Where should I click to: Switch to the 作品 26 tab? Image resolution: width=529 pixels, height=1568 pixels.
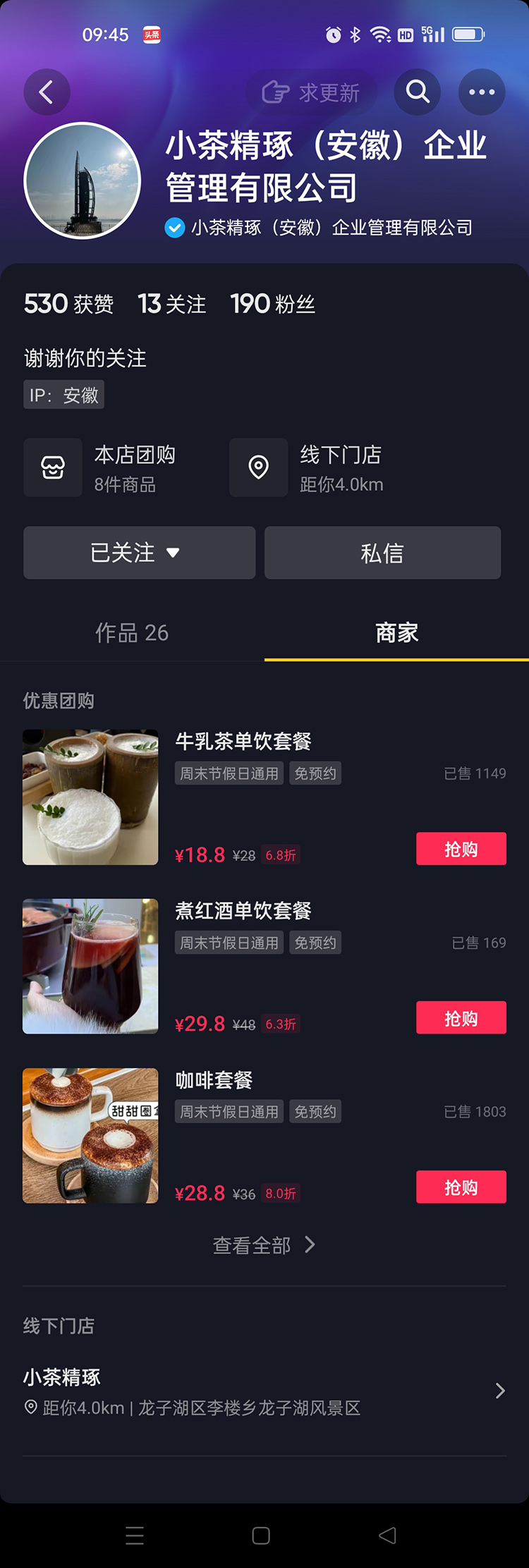[x=132, y=633]
